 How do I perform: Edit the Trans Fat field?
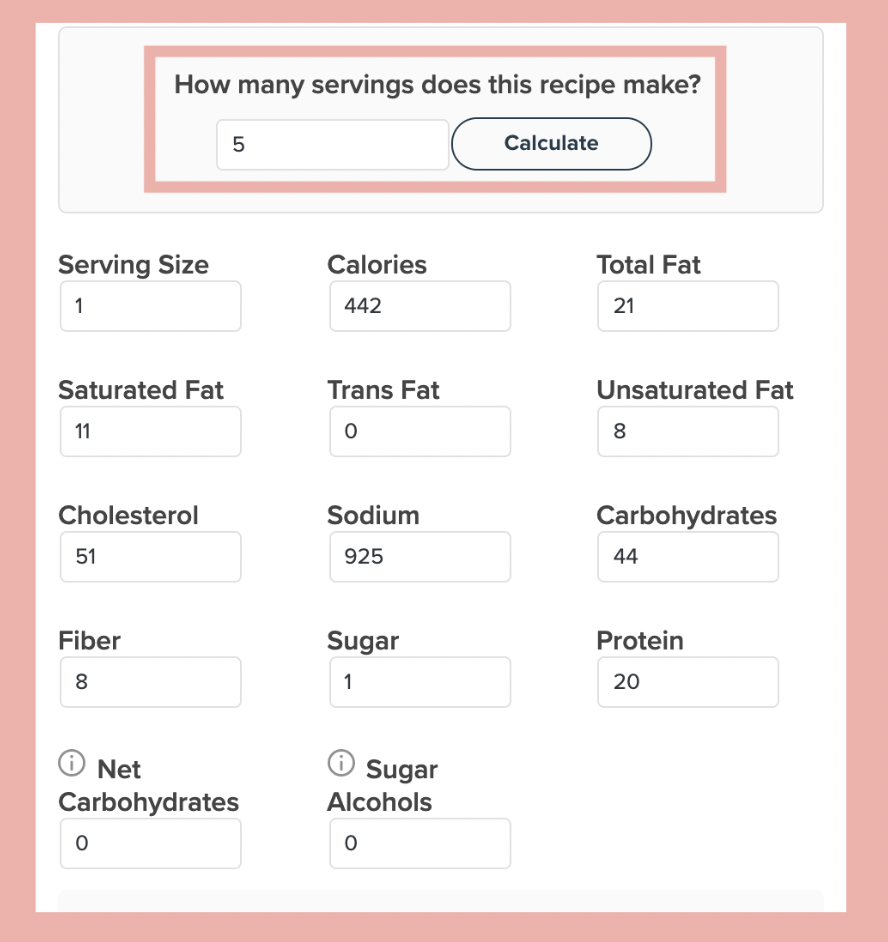(419, 432)
